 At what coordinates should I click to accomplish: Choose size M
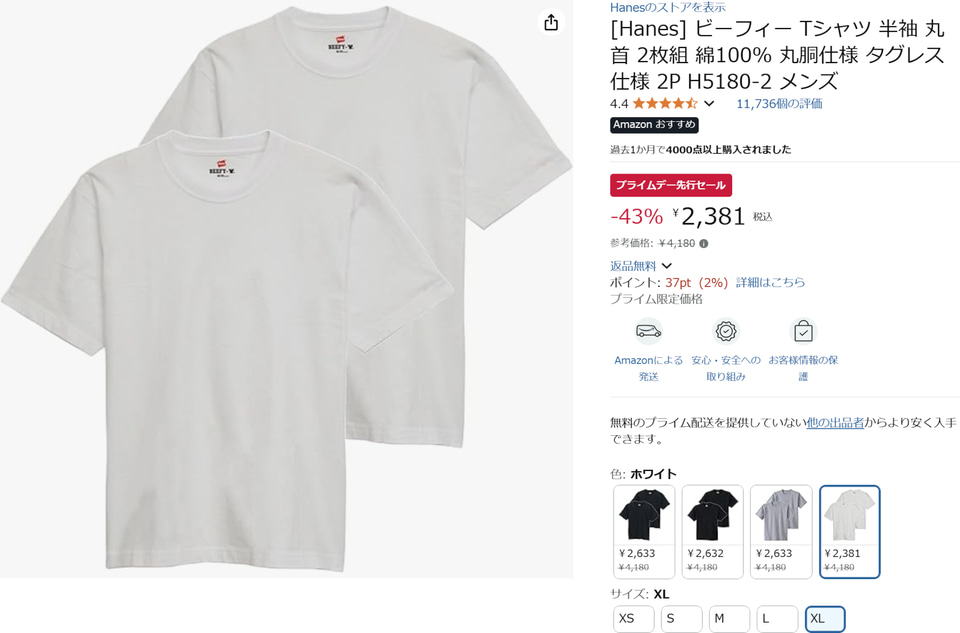pyautogui.click(x=729, y=618)
